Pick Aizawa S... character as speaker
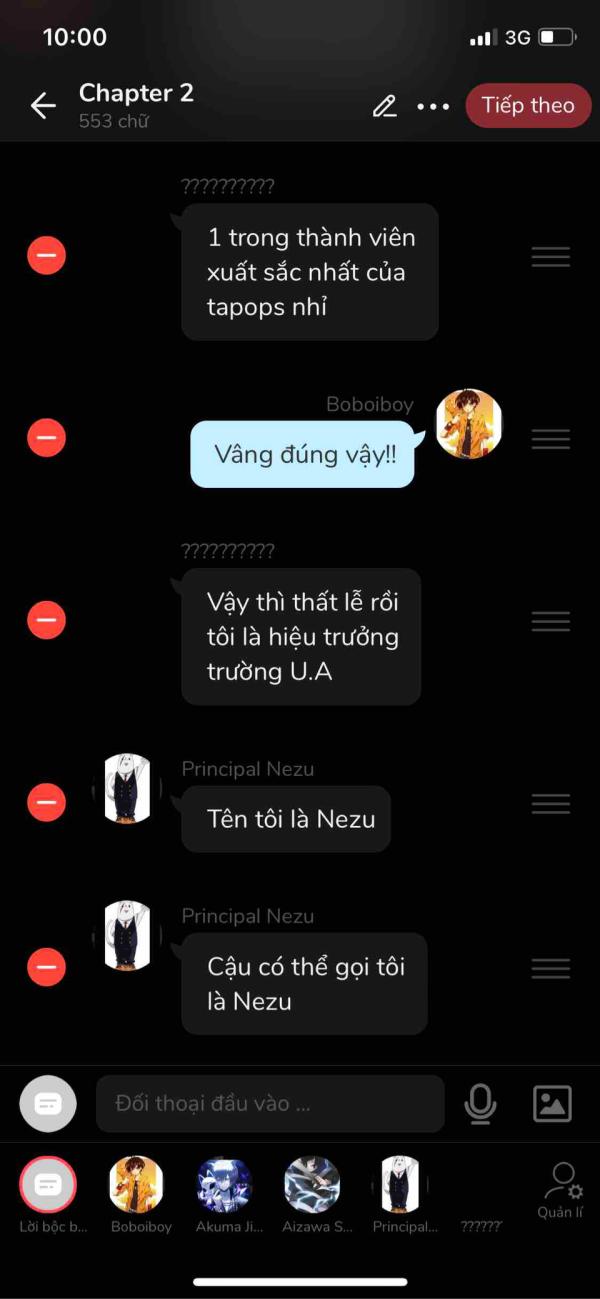This screenshot has height=1299, width=600. click(313, 1186)
